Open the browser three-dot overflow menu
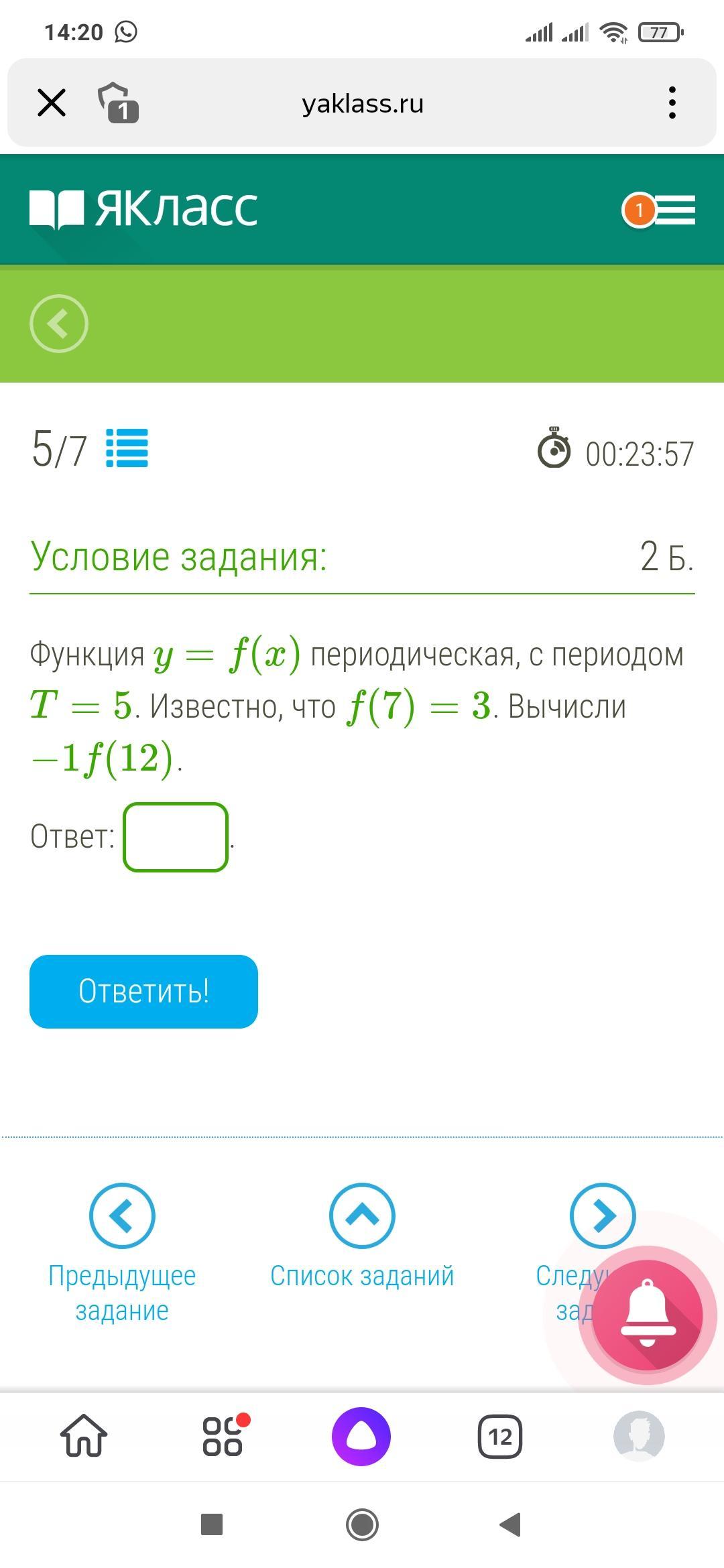 [x=672, y=103]
